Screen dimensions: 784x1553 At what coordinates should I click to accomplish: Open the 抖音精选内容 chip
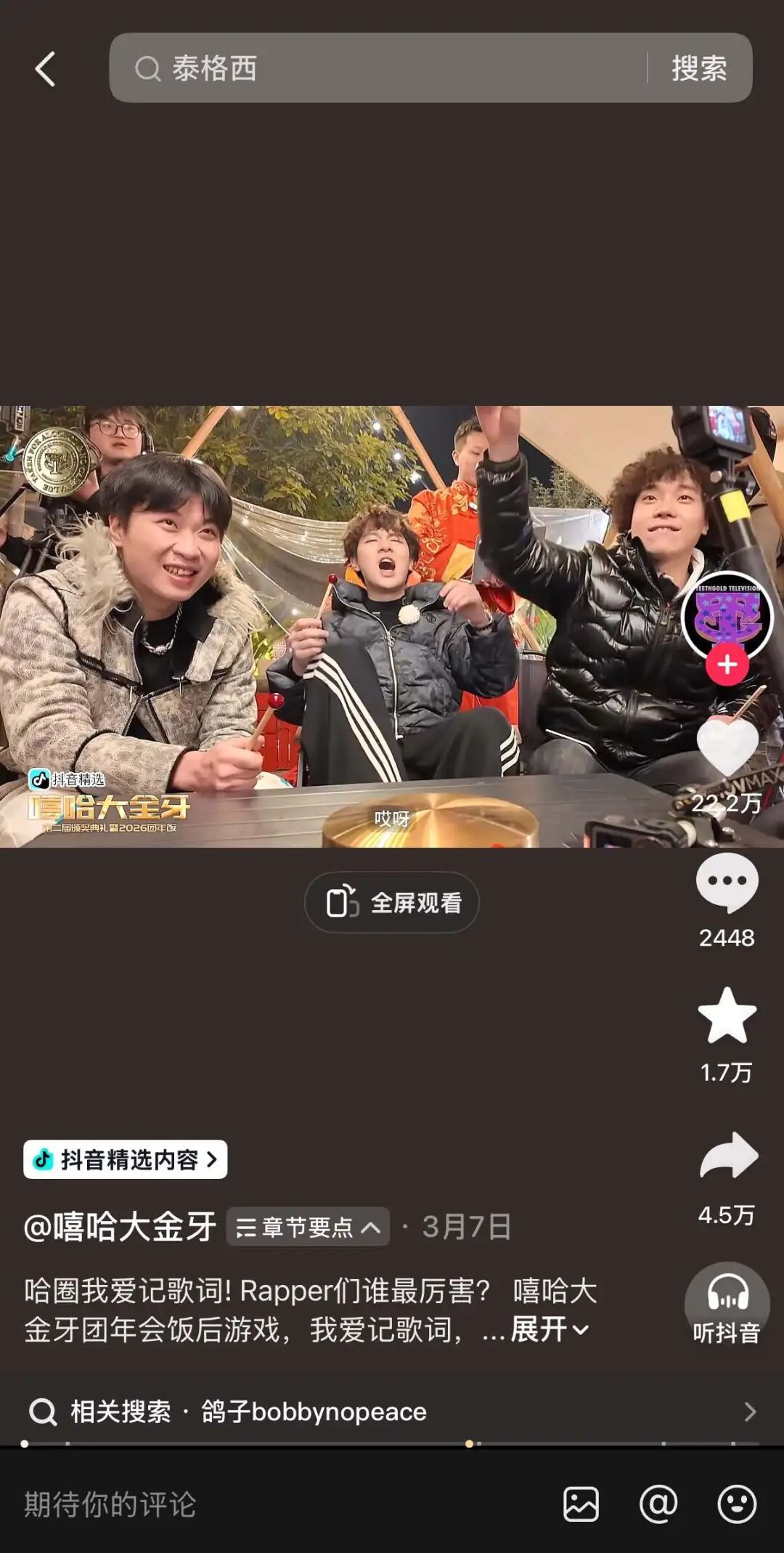click(x=126, y=1159)
